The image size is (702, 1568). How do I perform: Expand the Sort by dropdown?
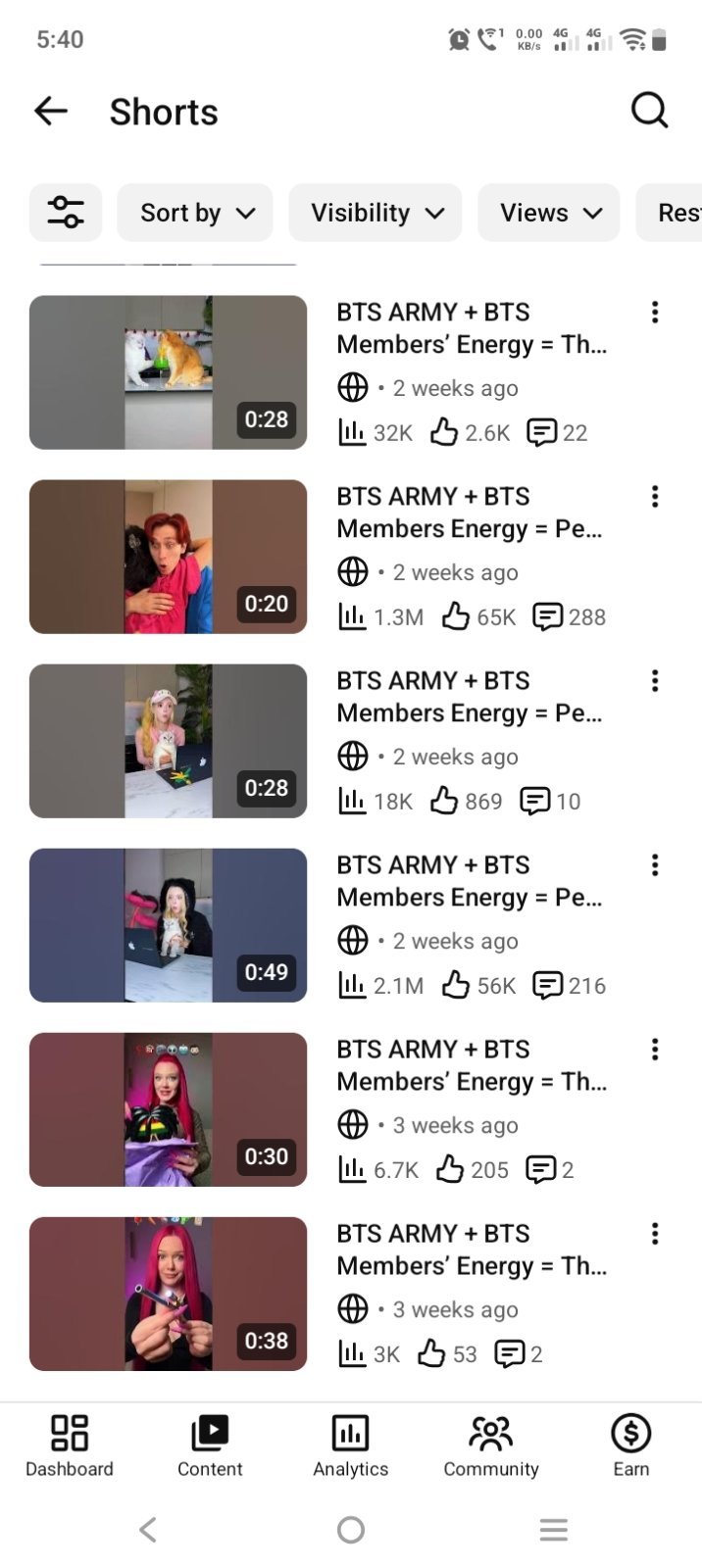pos(195,213)
